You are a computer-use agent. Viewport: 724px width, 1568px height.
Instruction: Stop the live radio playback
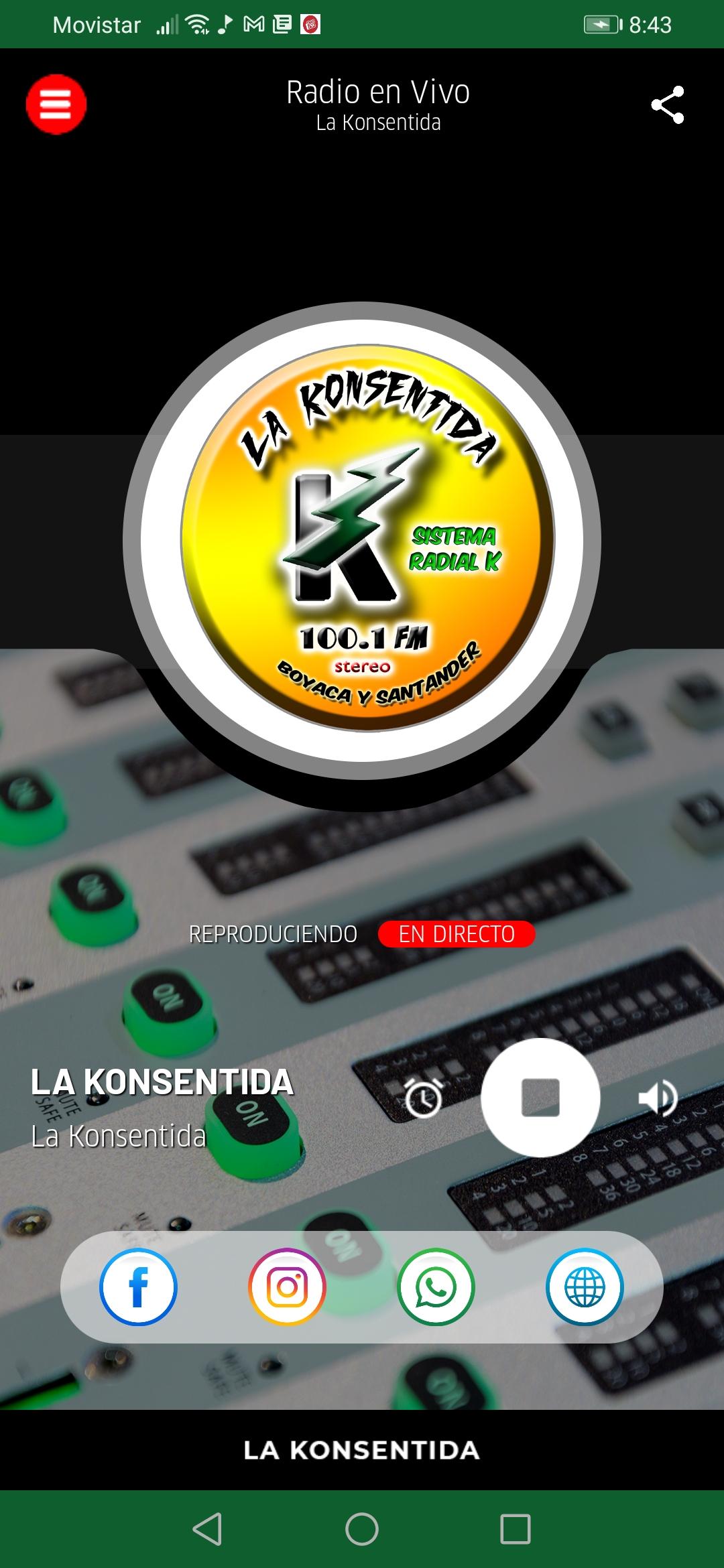540,1098
